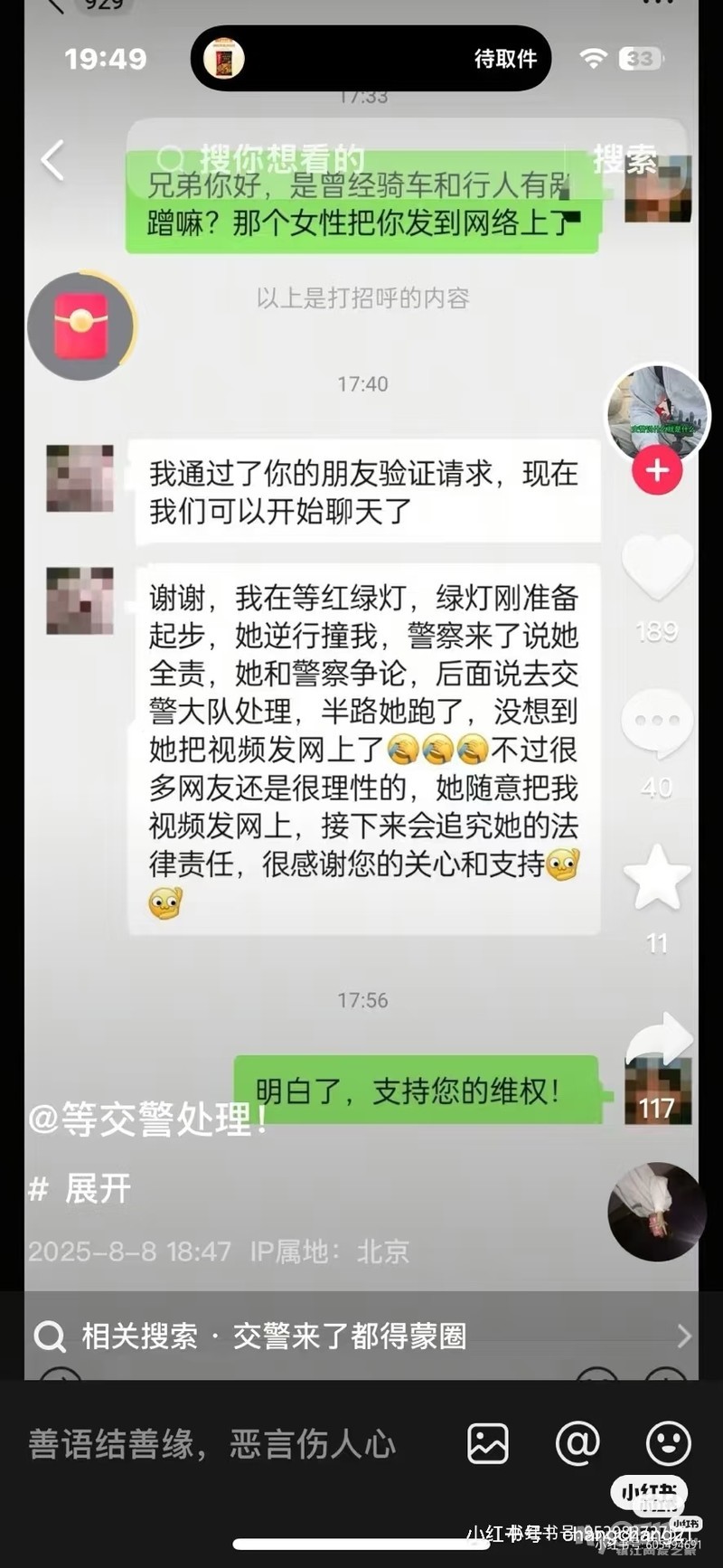Tap the 搜索 button
This screenshot has height=1568, width=723.
pos(624,160)
